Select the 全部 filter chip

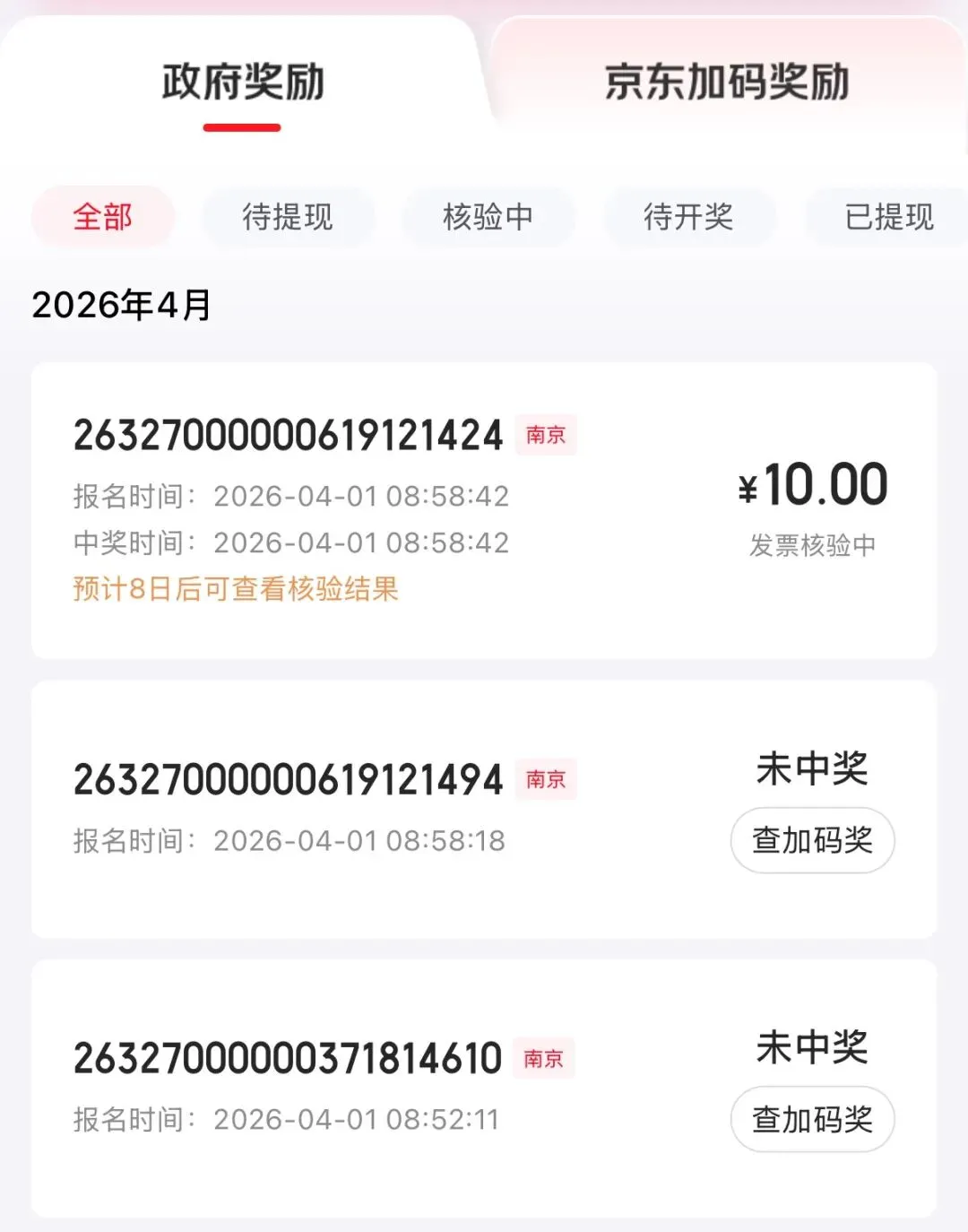103,217
